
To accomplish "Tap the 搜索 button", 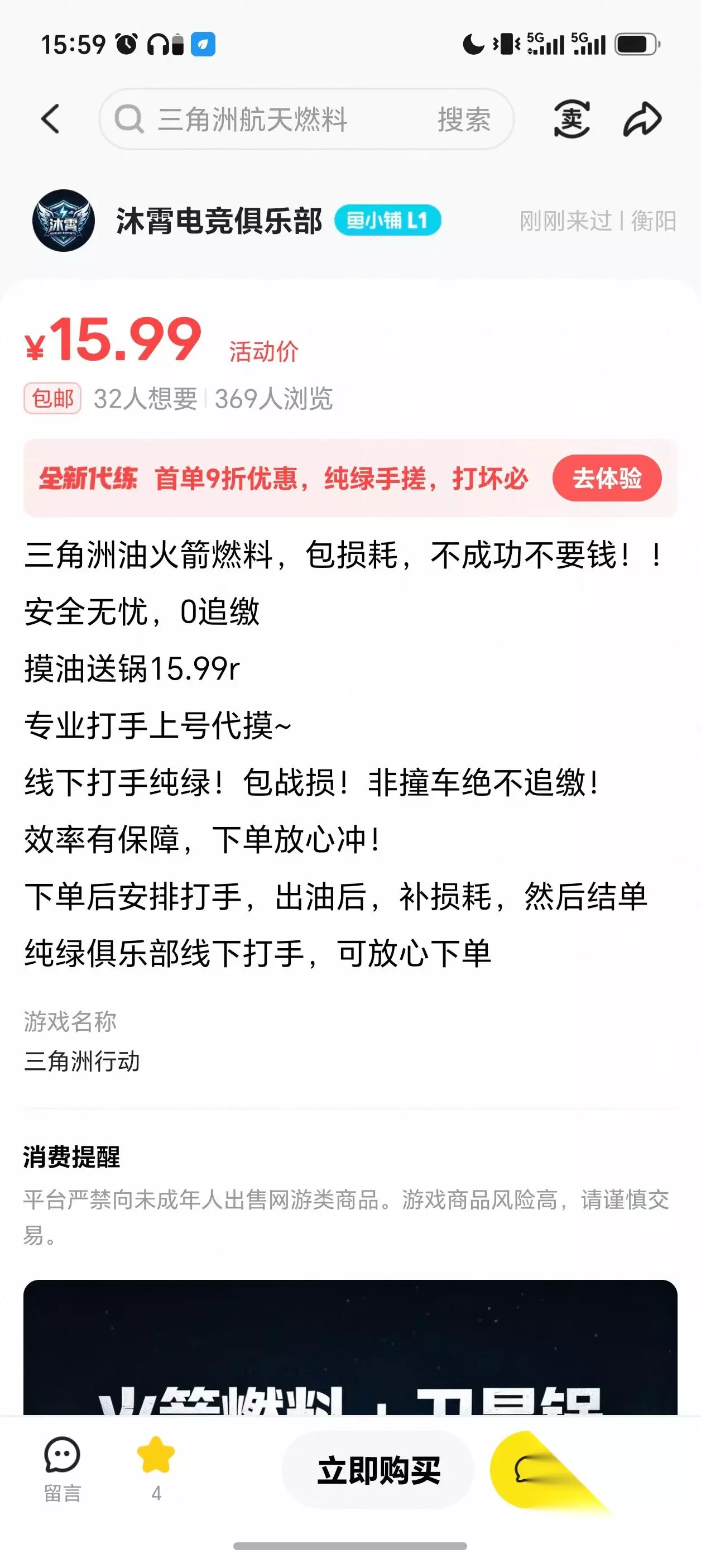I will [x=464, y=119].
